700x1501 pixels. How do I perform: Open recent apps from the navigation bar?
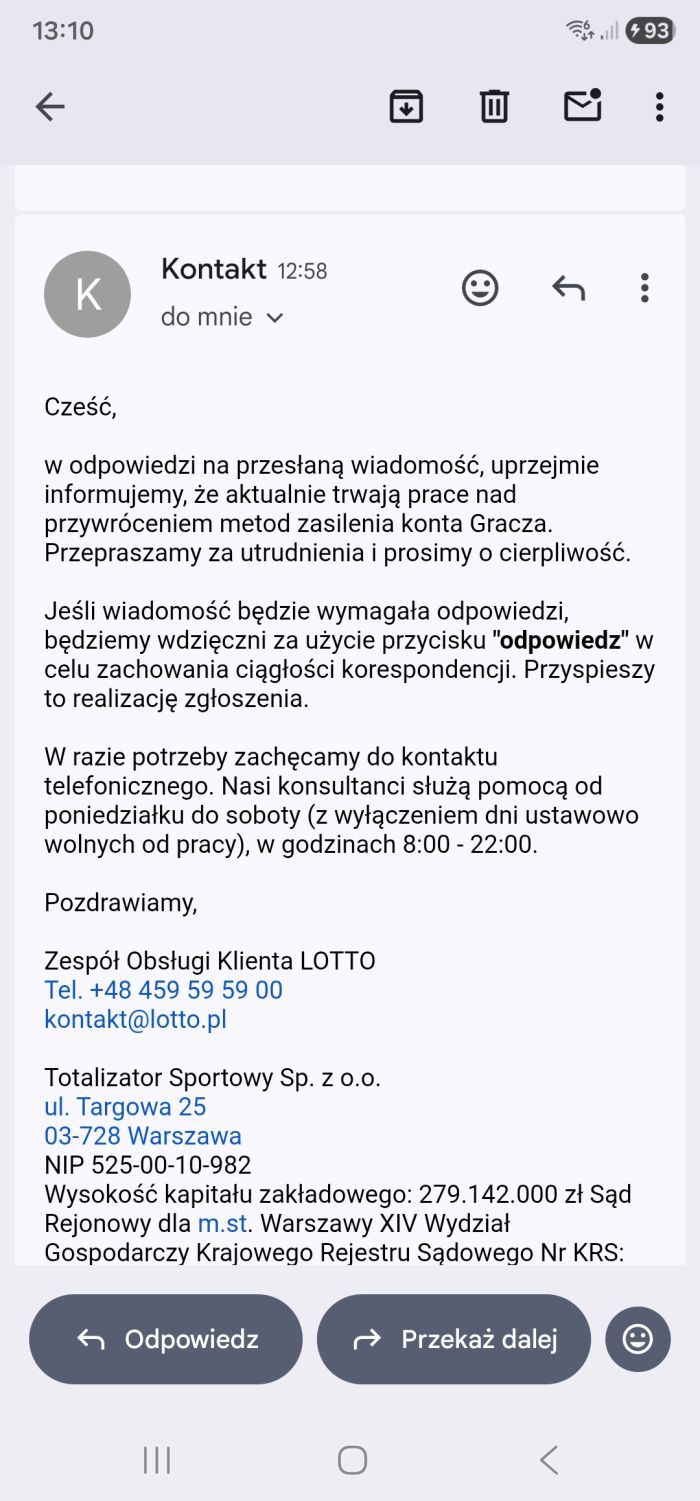[157, 1460]
